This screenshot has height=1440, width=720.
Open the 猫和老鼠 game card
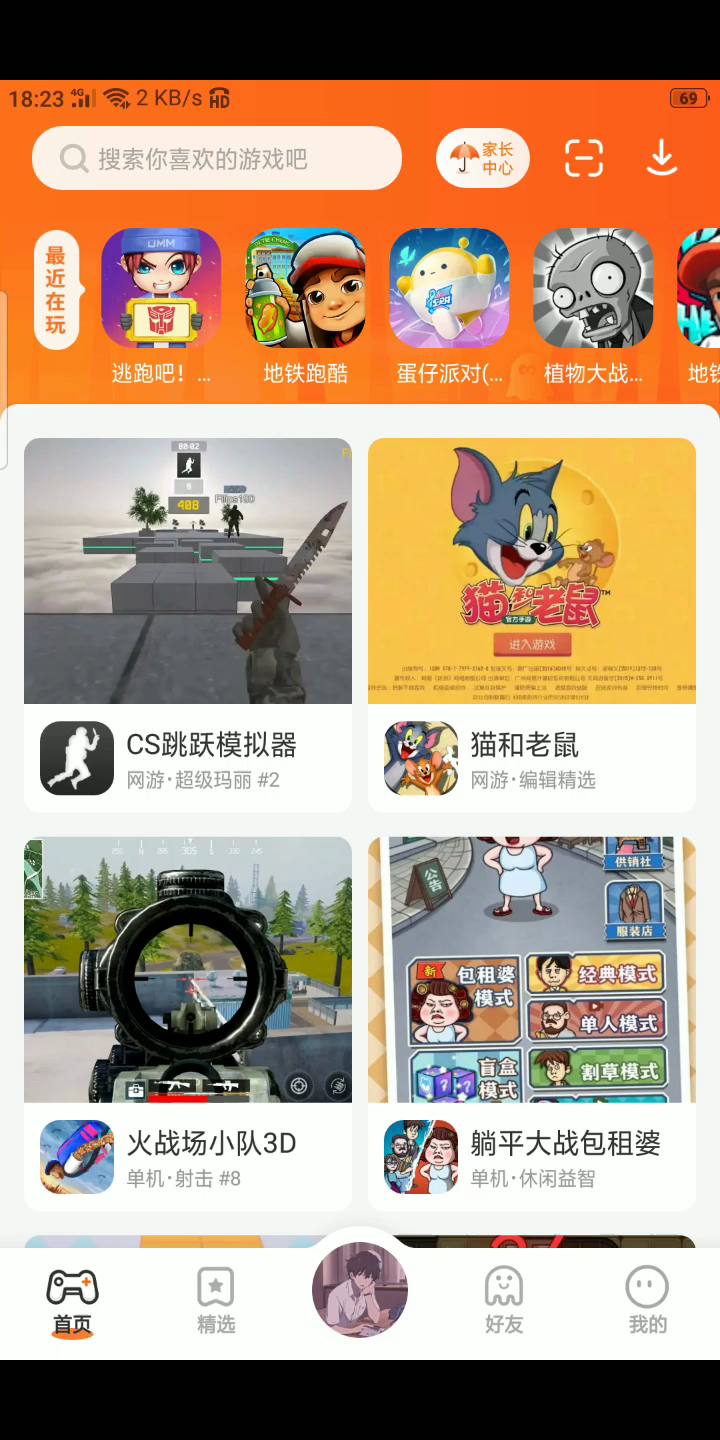tap(532, 625)
